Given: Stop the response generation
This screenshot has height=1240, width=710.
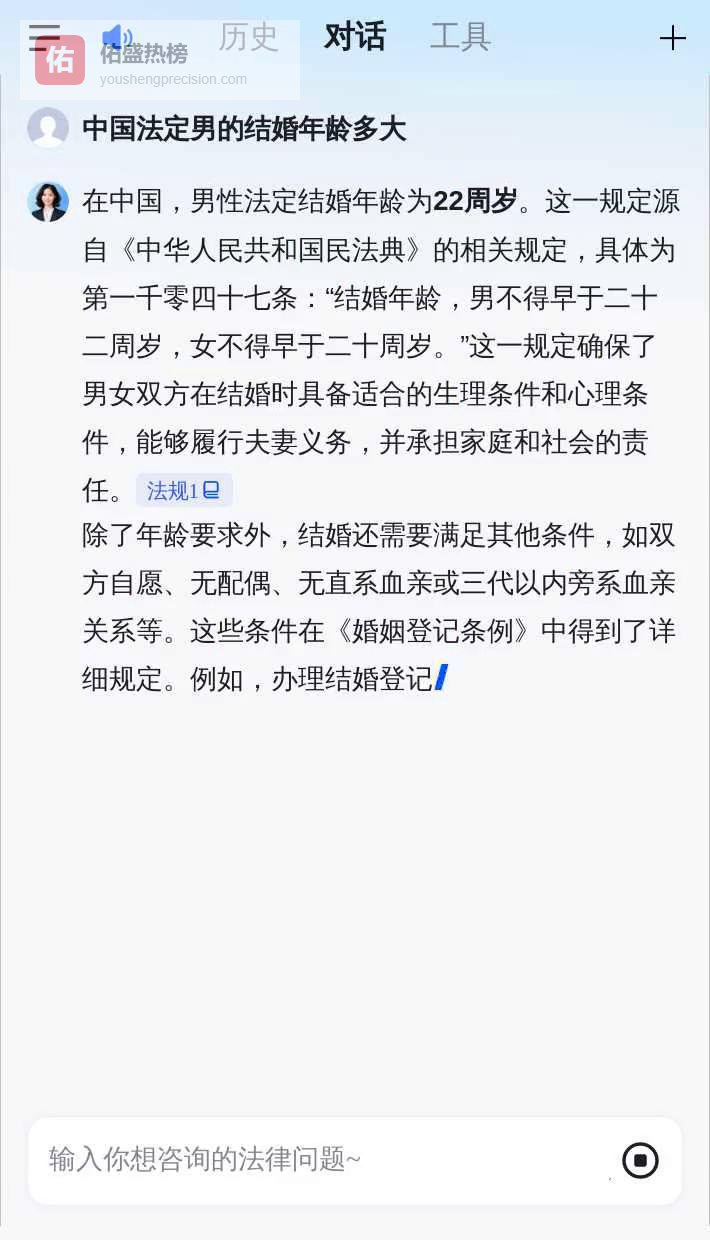Looking at the screenshot, I should pyautogui.click(x=640, y=1161).
